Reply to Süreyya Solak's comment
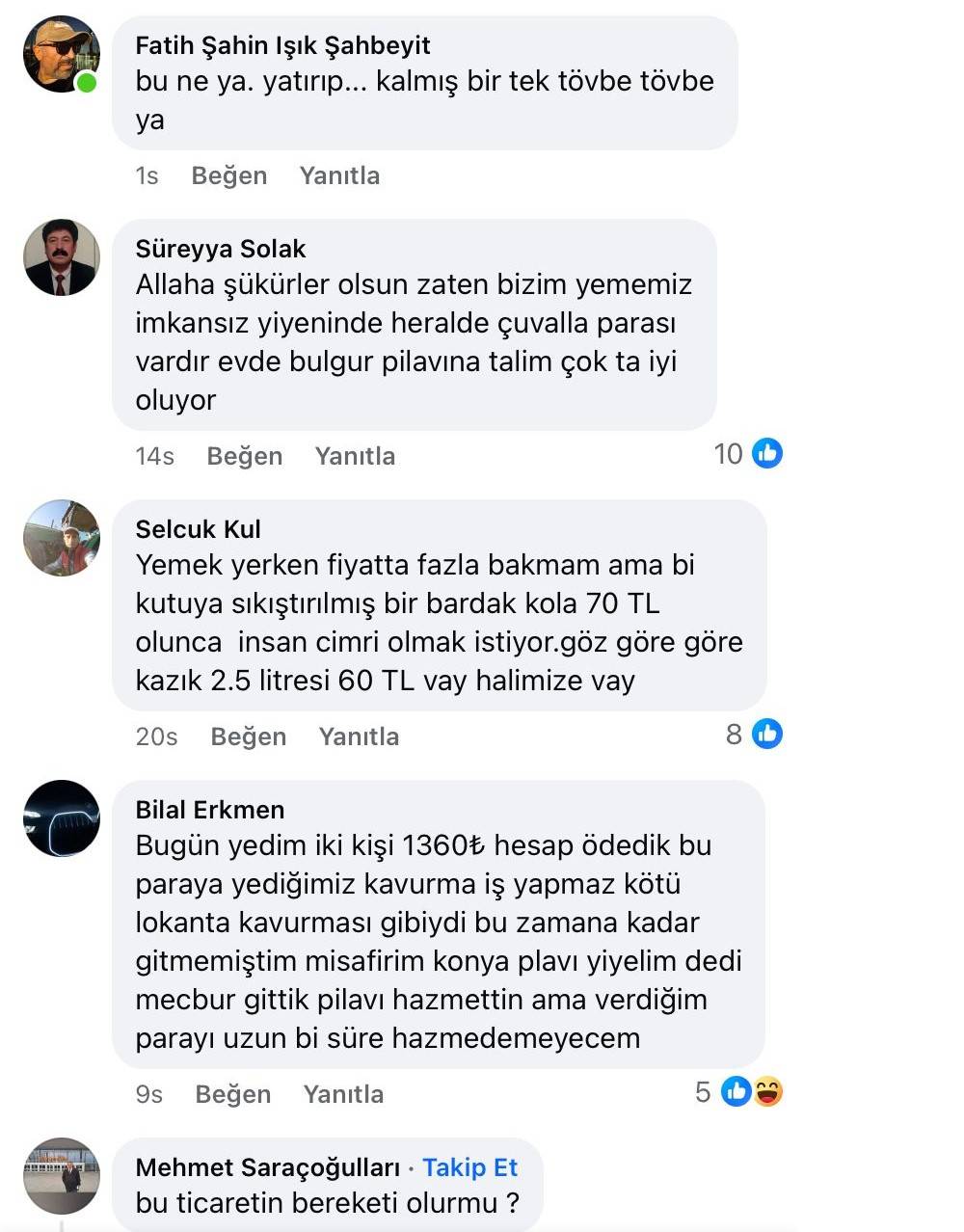This screenshot has width=964, height=1232. click(355, 456)
